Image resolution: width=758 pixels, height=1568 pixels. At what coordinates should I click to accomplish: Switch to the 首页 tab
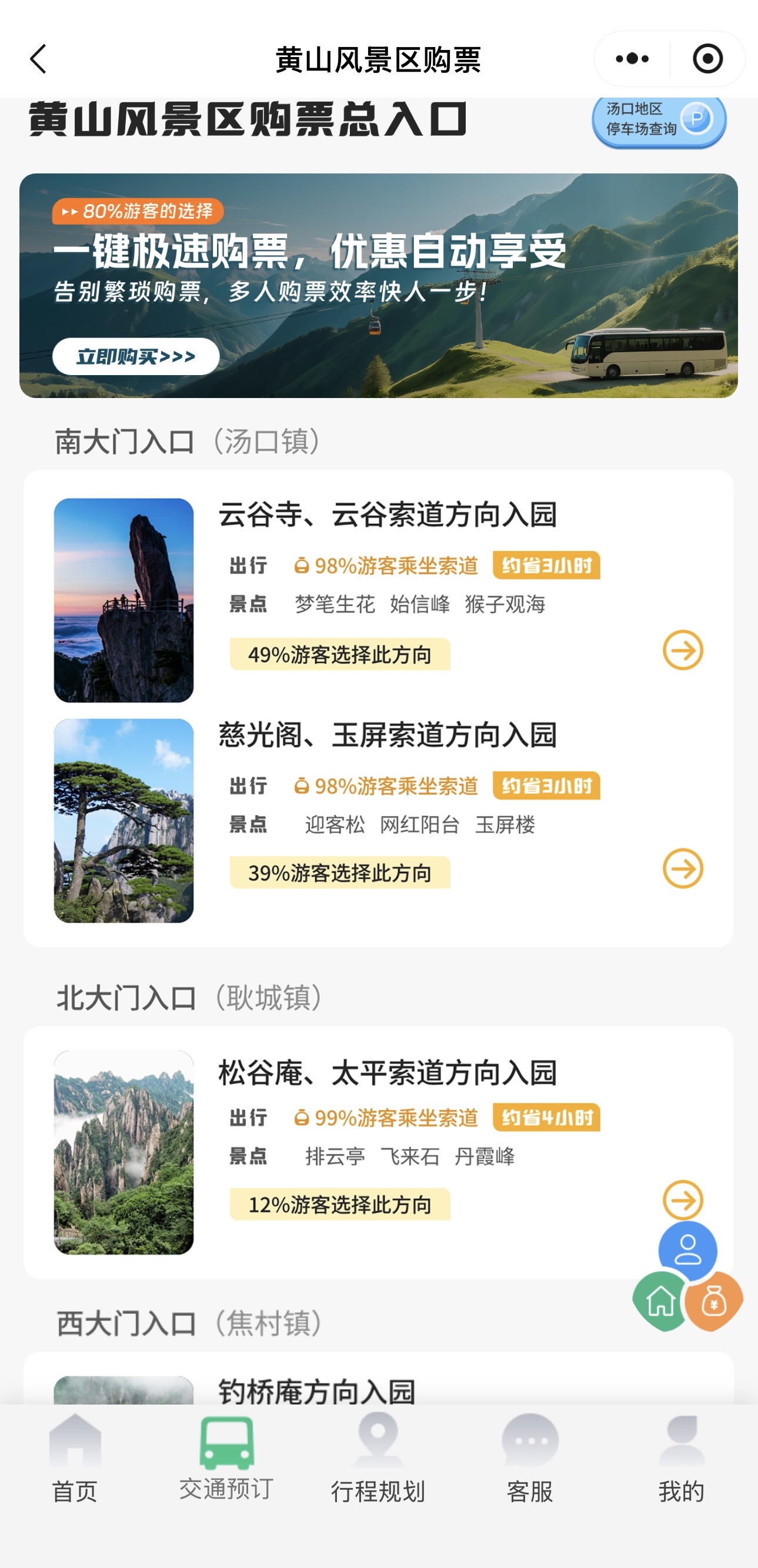75,1460
